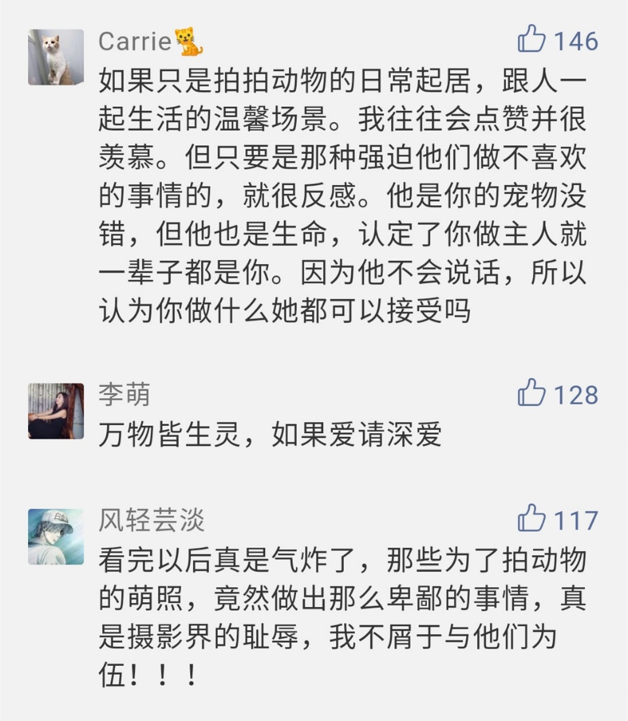Image resolution: width=628 pixels, height=721 pixels.
Task: Like Carrie's comment
Action: tap(531, 41)
